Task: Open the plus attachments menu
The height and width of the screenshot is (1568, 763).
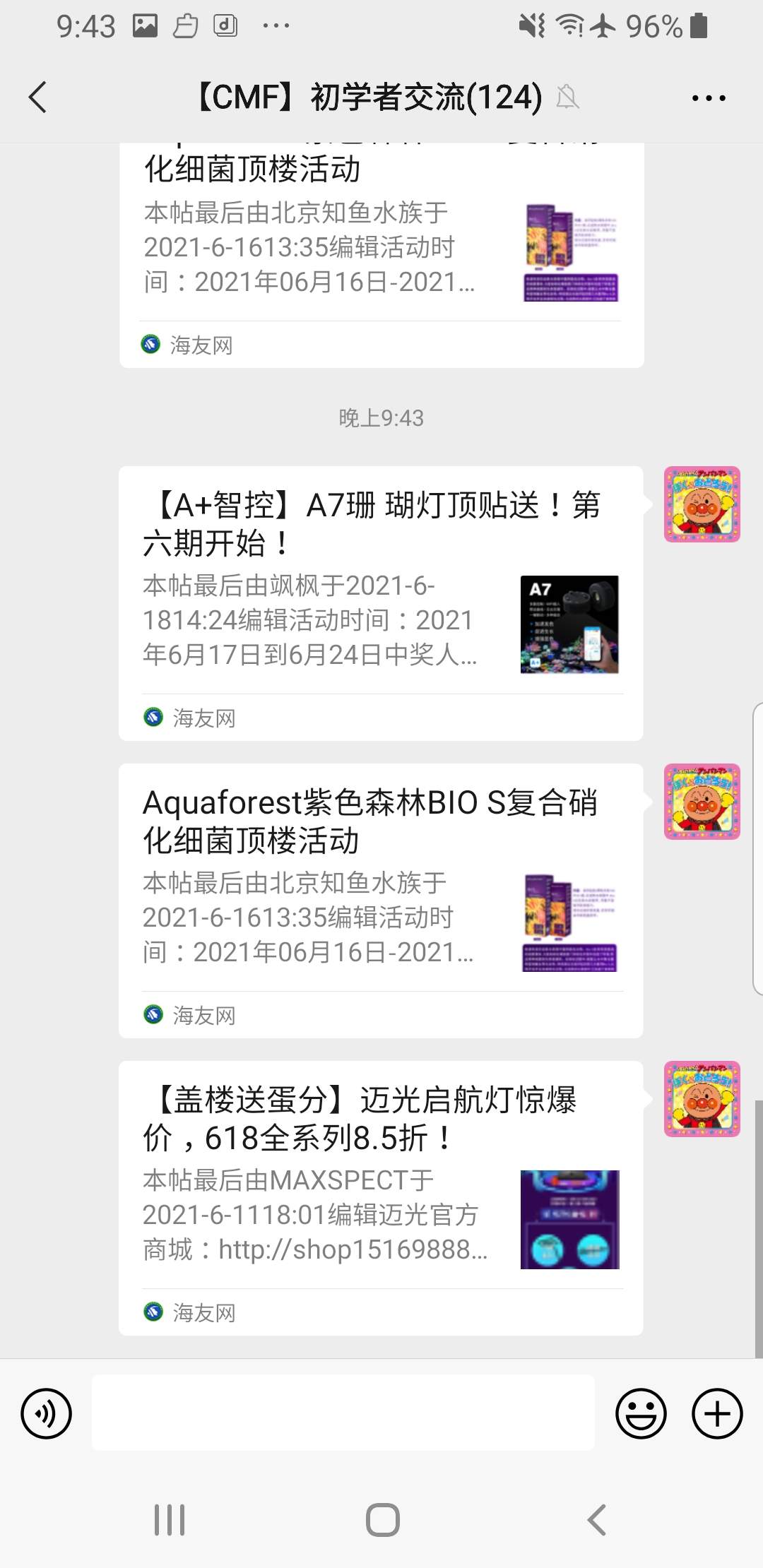Action: (717, 1413)
